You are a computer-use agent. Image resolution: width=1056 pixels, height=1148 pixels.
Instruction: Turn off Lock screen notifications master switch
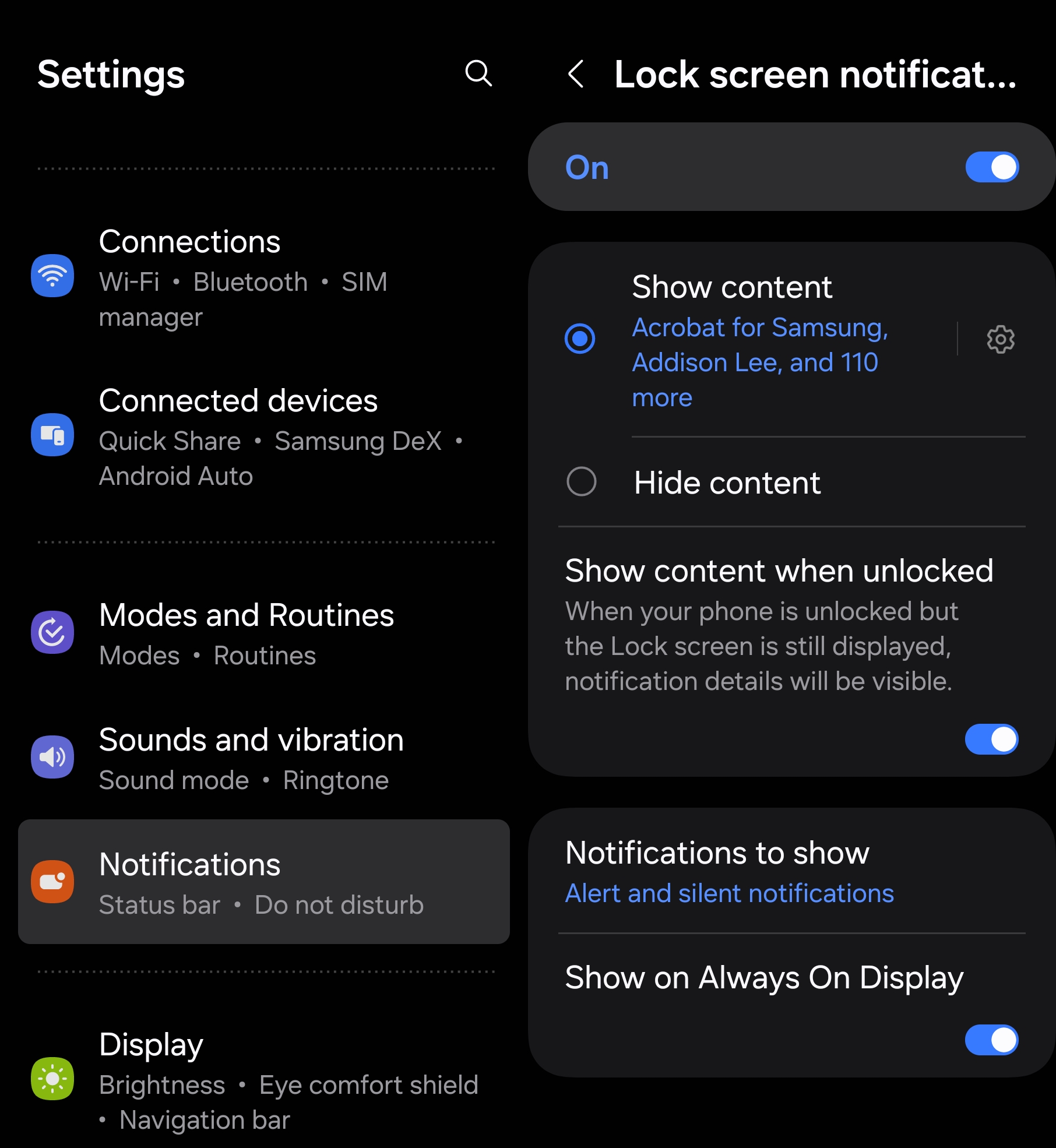tap(991, 167)
